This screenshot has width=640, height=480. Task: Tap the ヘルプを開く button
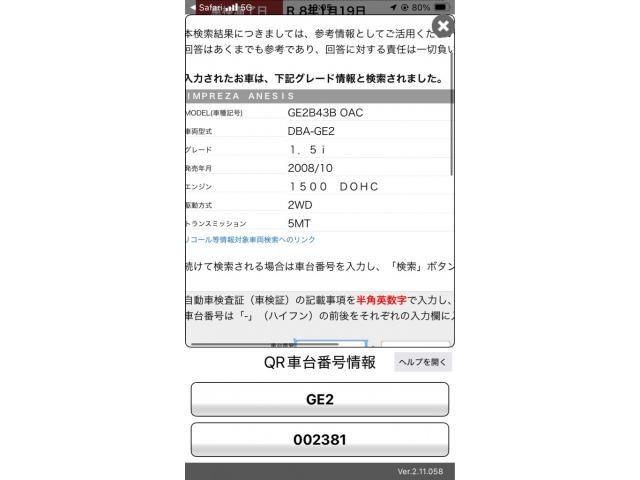(423, 362)
